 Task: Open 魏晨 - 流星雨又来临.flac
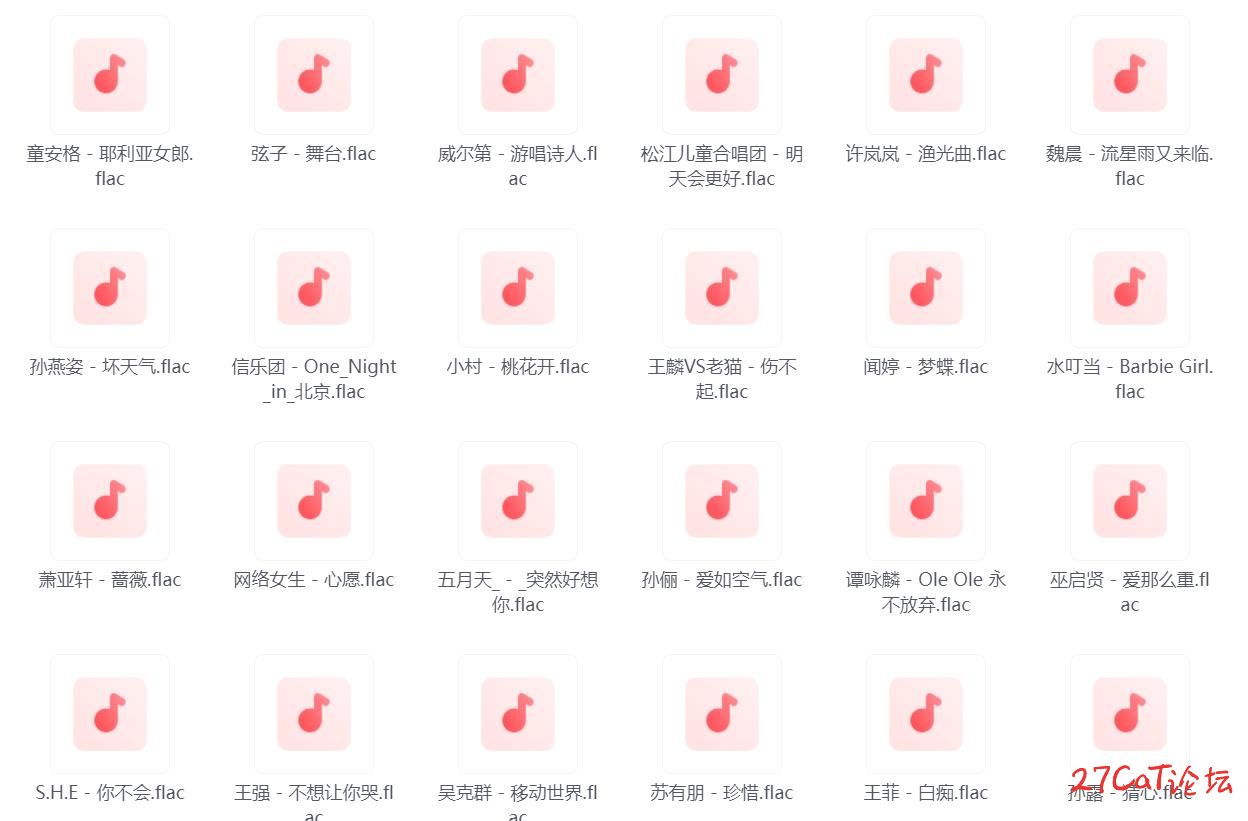pyautogui.click(x=1130, y=75)
